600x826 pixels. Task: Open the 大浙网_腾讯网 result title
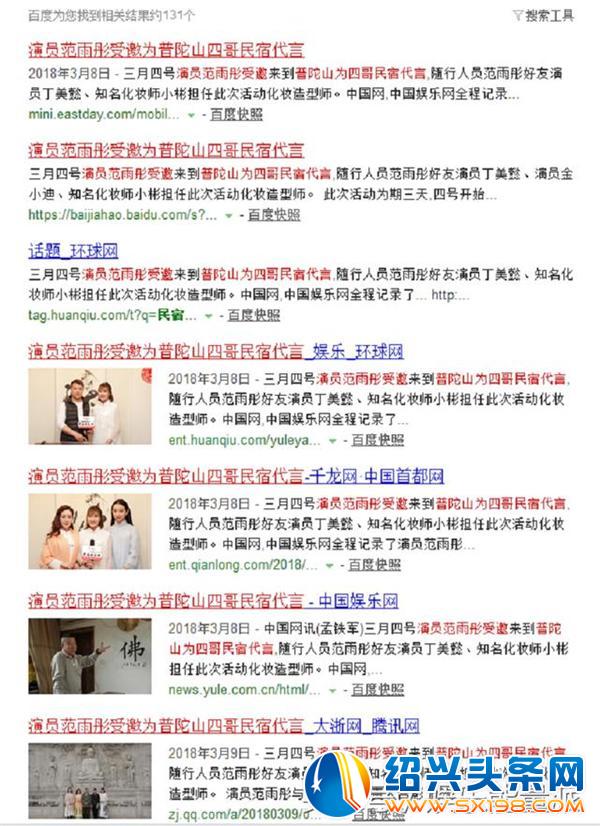point(223,726)
